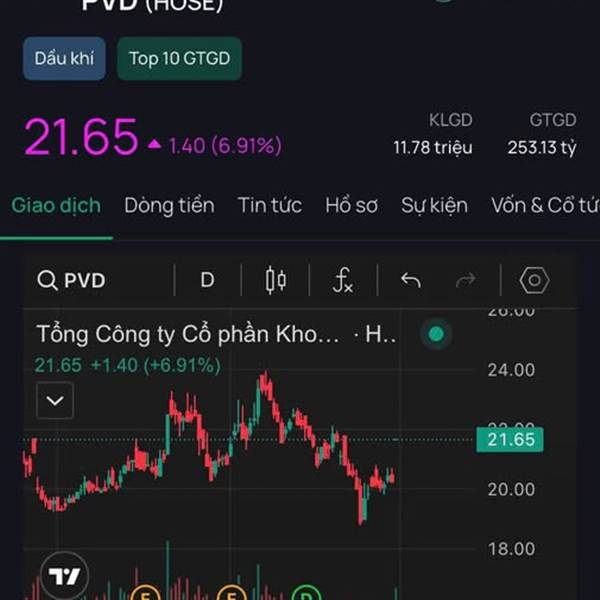Expand the chart legend chevron
The height and width of the screenshot is (600, 600).
tap(55, 402)
